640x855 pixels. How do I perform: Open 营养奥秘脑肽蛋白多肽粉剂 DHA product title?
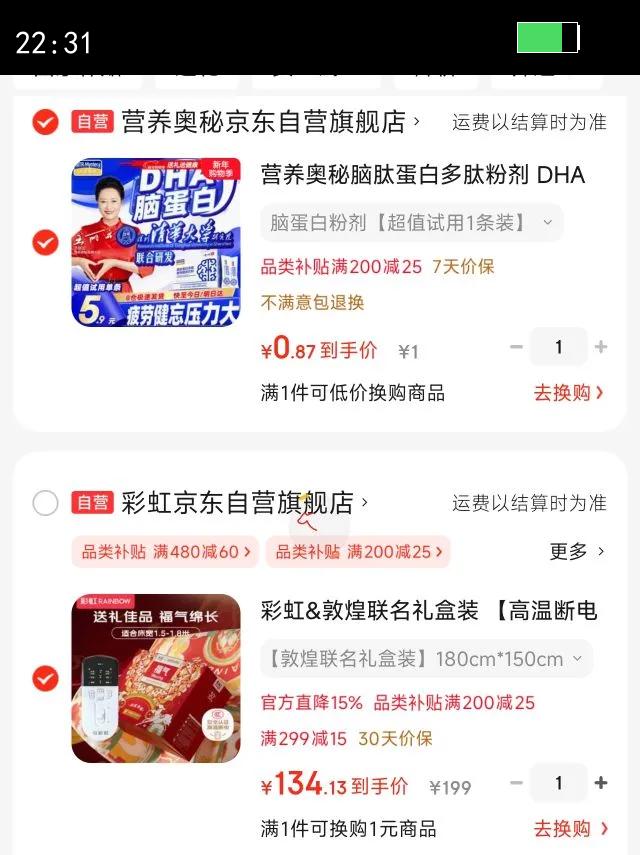pyautogui.click(x=423, y=175)
